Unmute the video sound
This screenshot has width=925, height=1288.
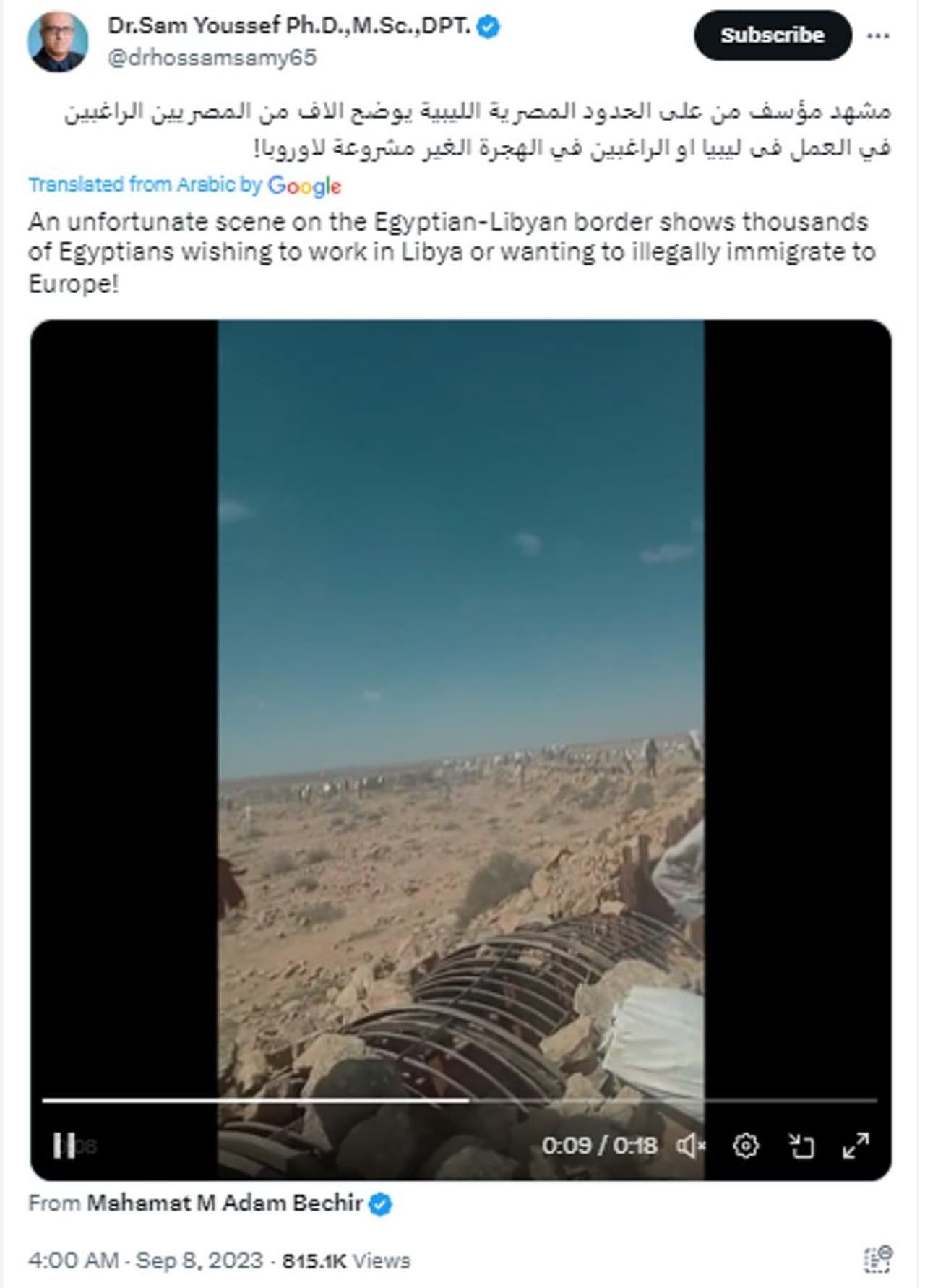690,1145
